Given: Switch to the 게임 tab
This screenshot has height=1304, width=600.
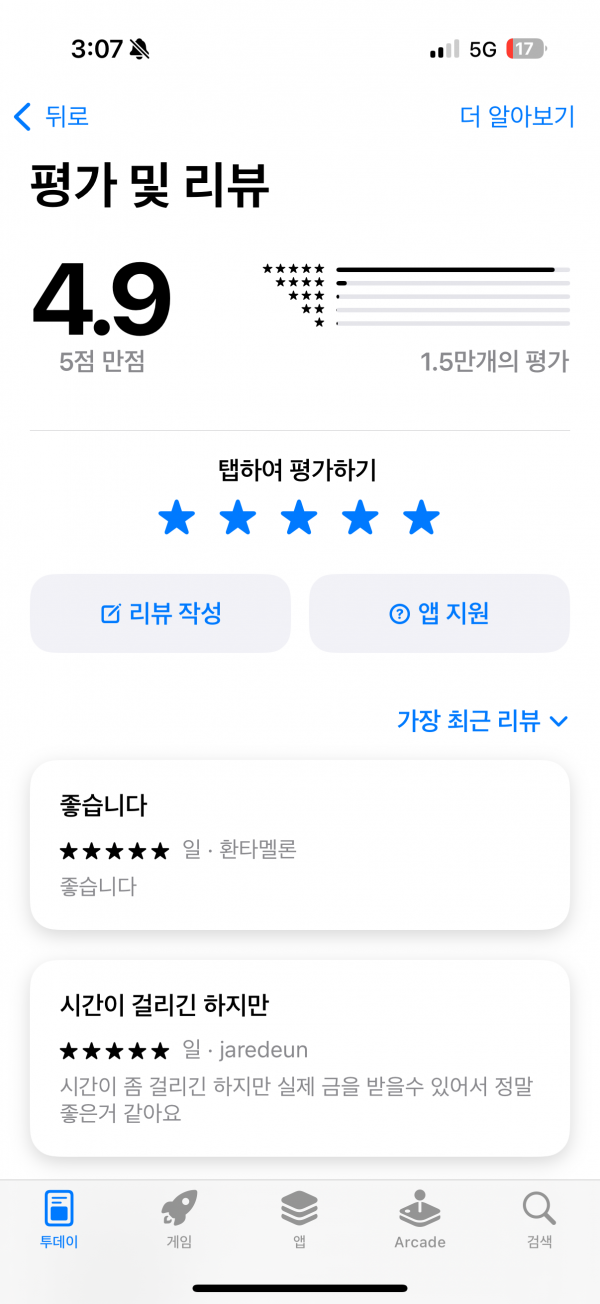Looking at the screenshot, I should pos(179,1220).
